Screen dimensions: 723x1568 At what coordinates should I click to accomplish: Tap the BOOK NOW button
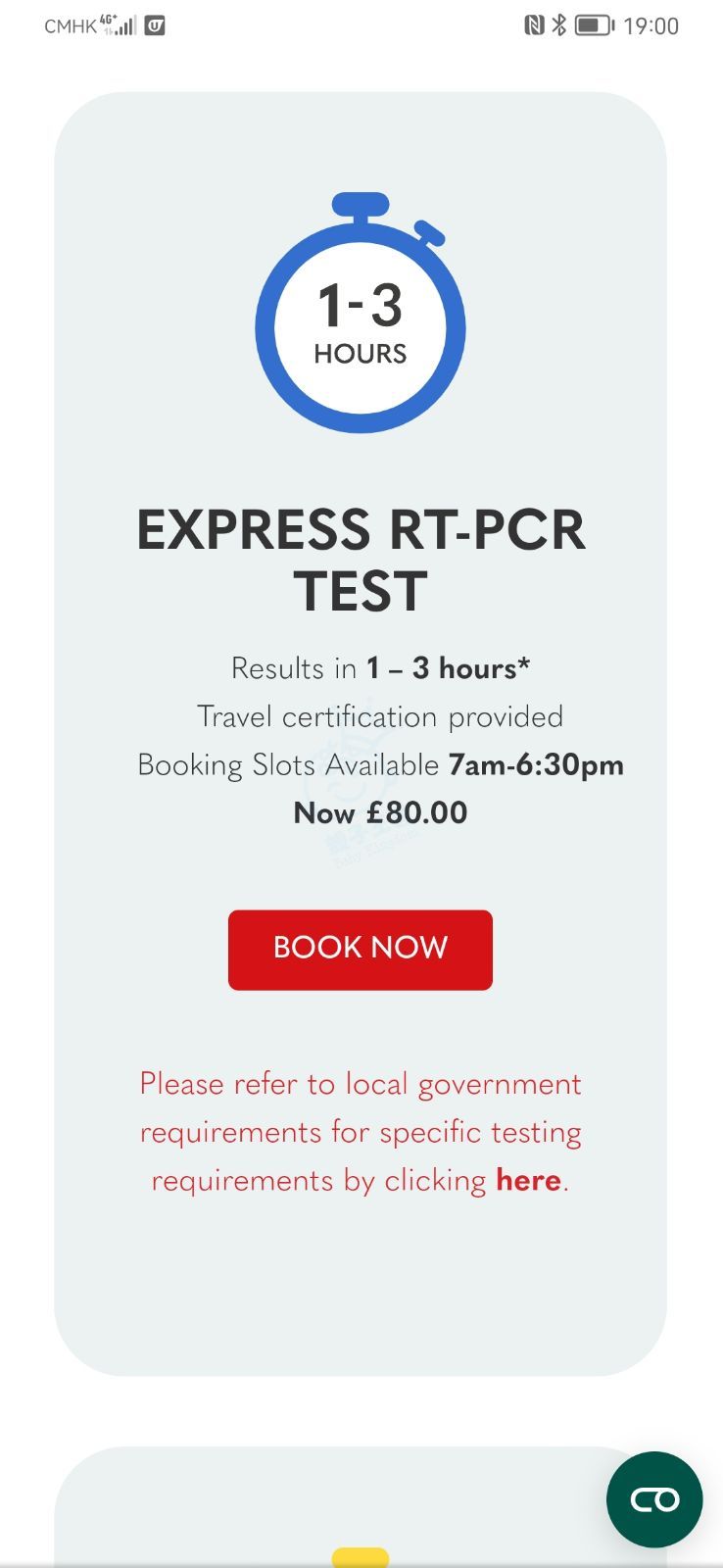360,949
